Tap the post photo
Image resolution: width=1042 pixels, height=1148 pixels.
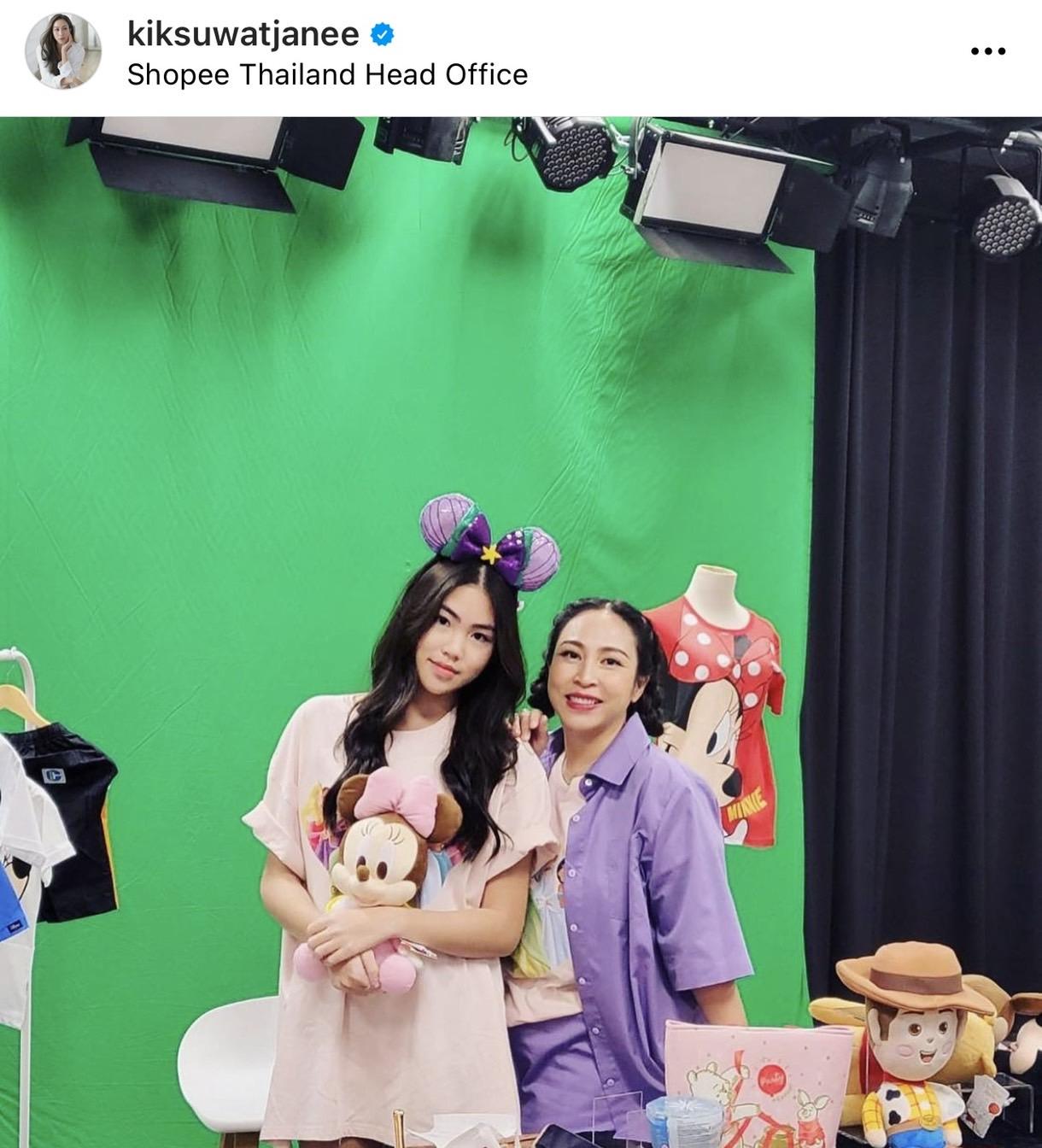521,632
